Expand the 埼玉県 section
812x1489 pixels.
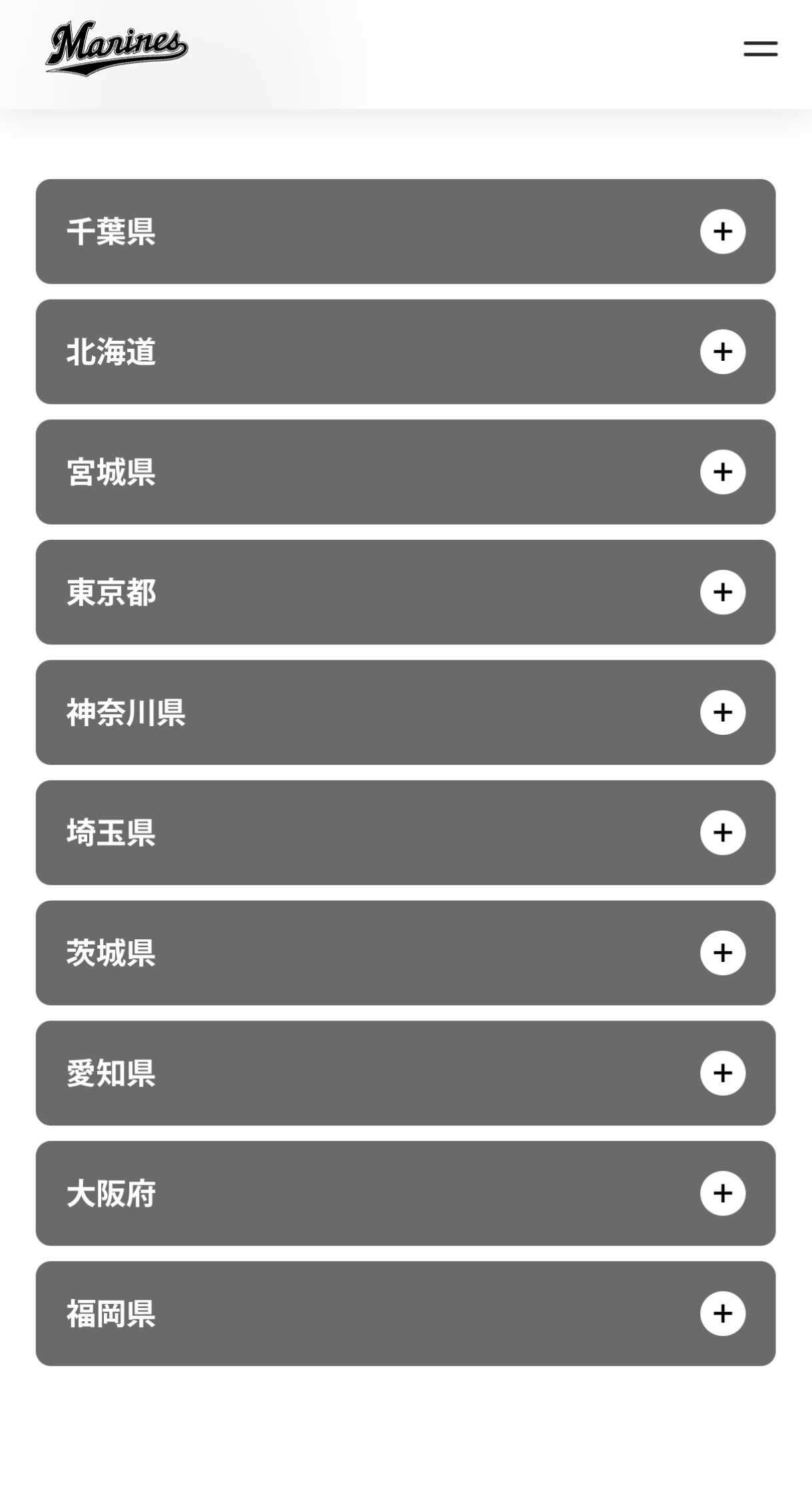722,833
